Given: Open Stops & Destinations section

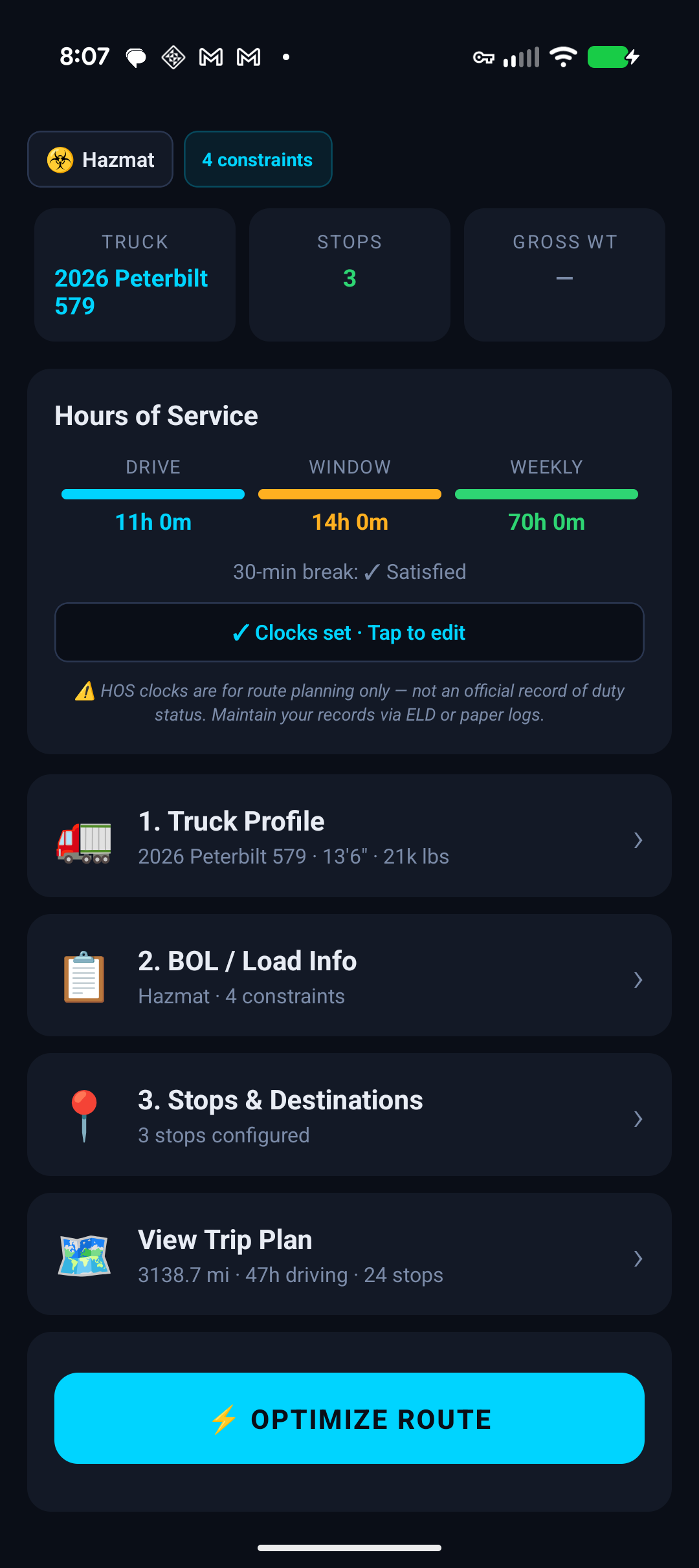Looking at the screenshot, I should [349, 1115].
